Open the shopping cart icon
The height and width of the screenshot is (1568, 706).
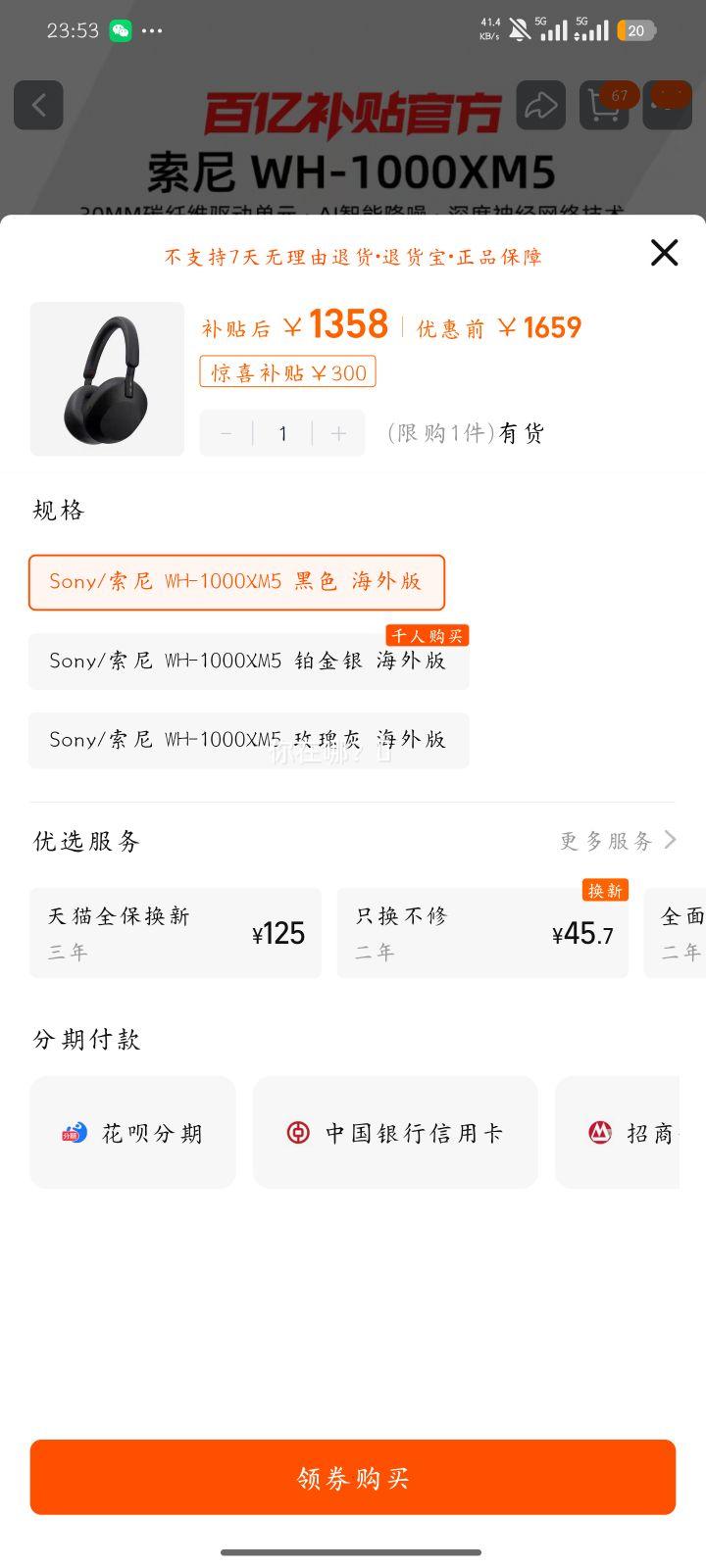point(604,106)
